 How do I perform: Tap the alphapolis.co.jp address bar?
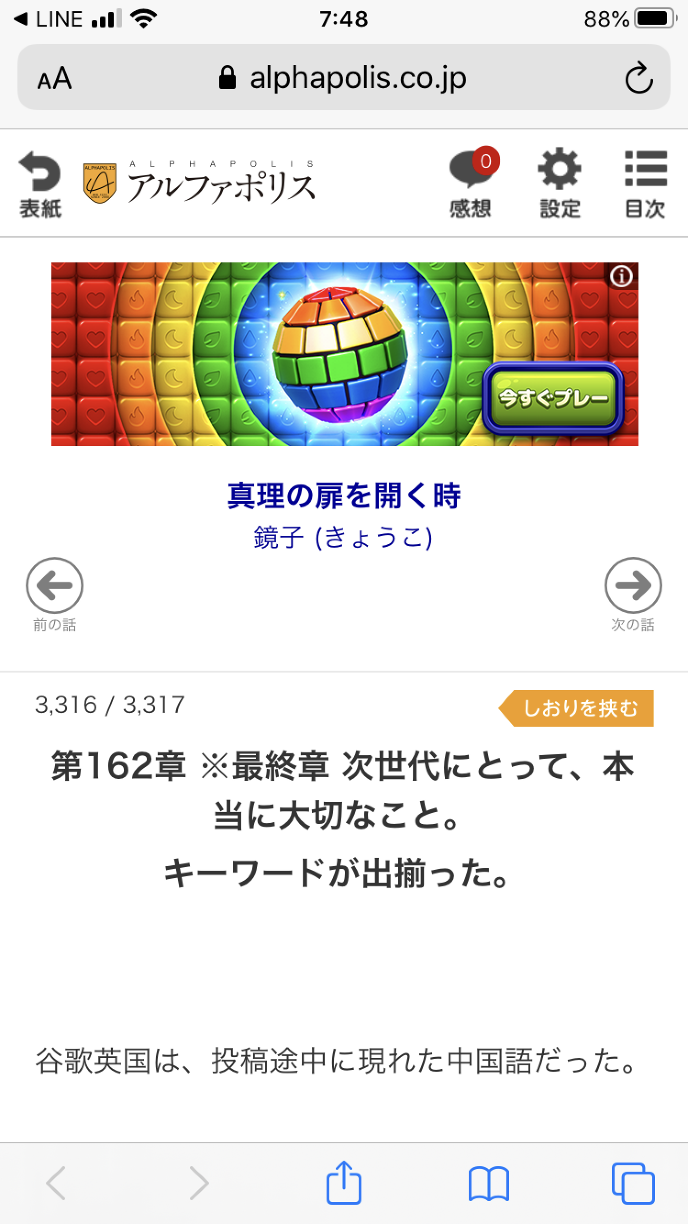(x=344, y=78)
